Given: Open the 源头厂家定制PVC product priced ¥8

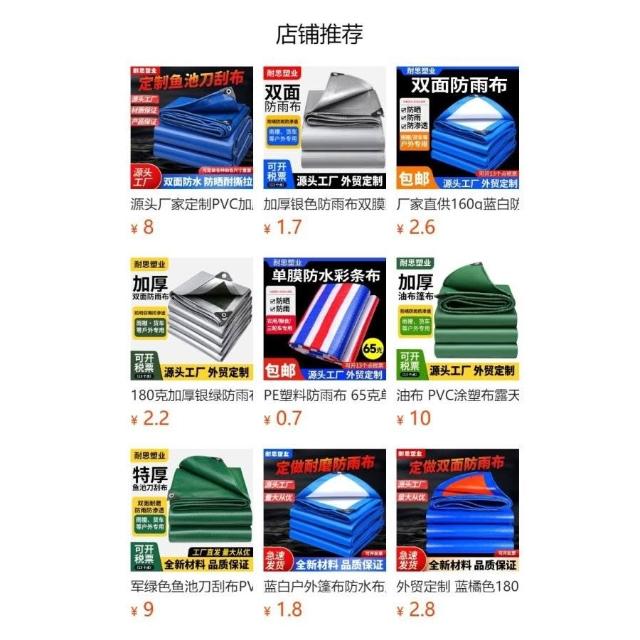Looking at the screenshot, I should 191,128.
